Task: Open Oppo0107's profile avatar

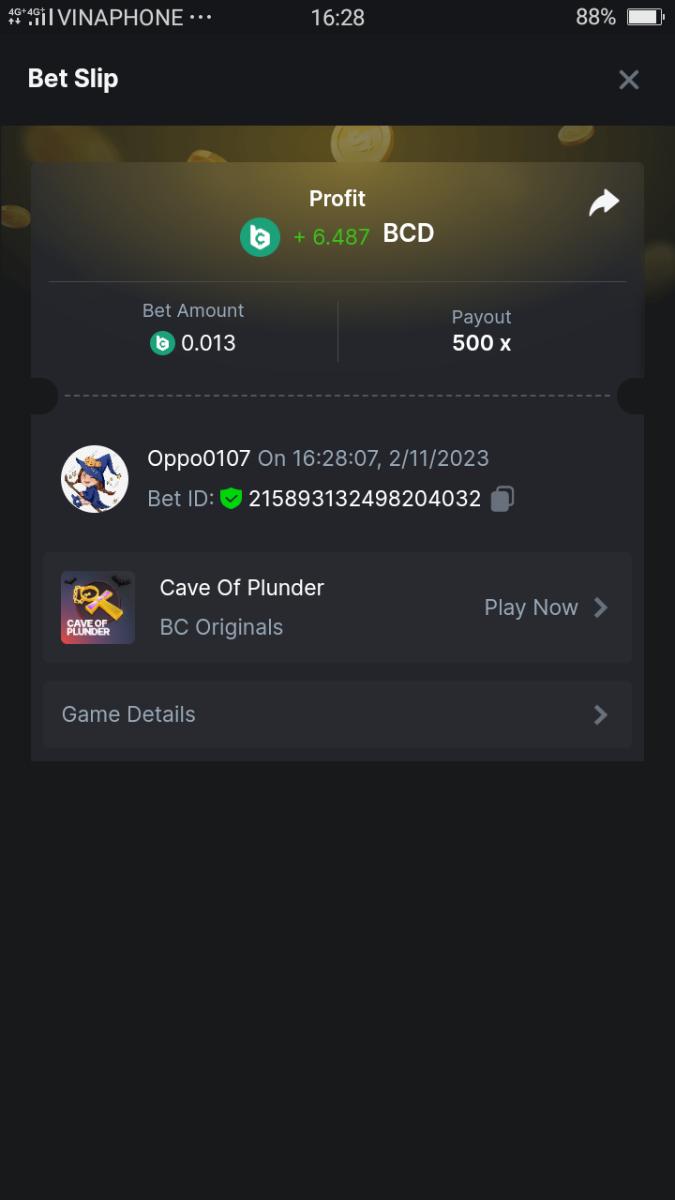Action: click(x=95, y=479)
